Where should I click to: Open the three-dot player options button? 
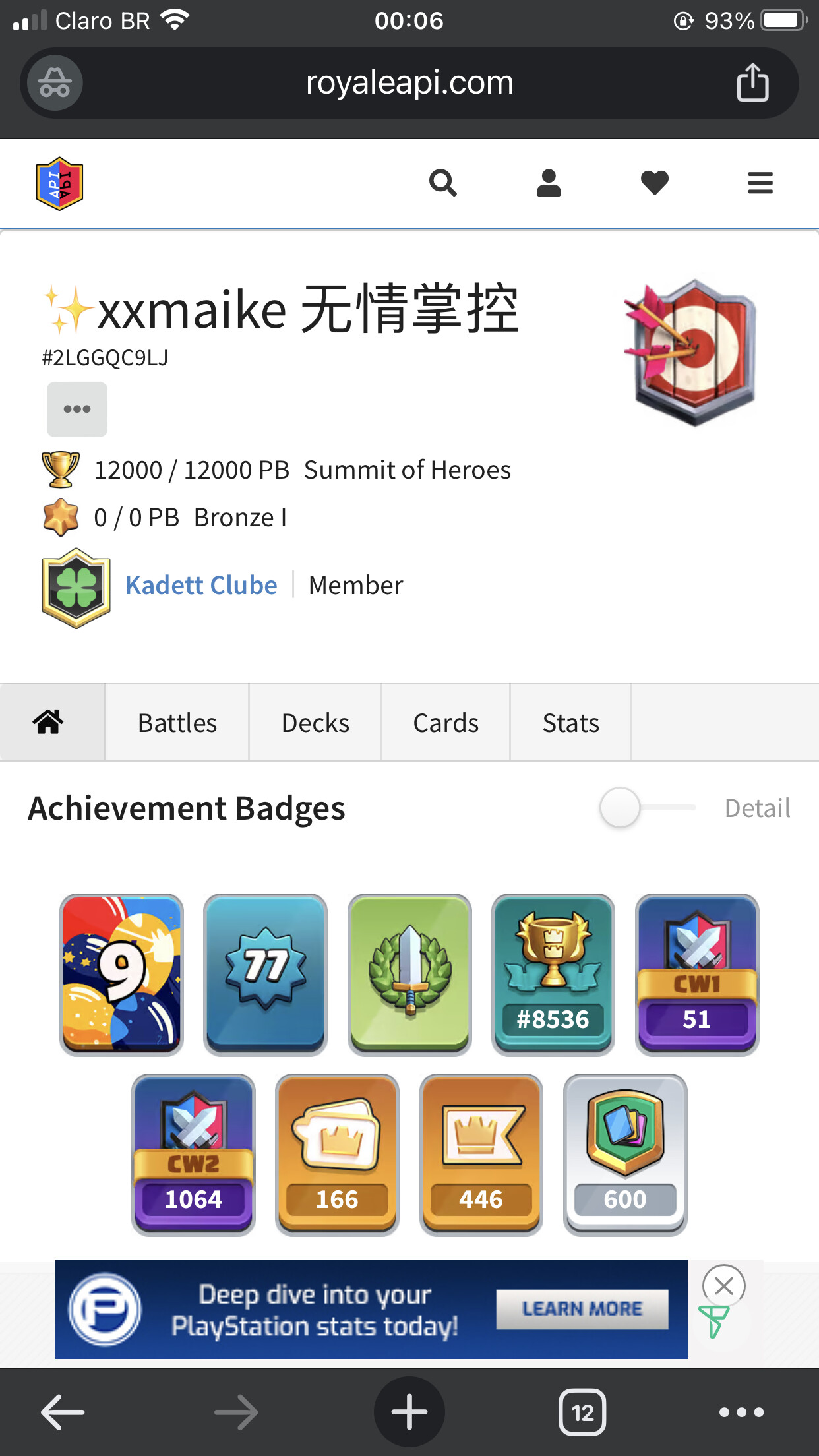pyautogui.click(x=77, y=409)
